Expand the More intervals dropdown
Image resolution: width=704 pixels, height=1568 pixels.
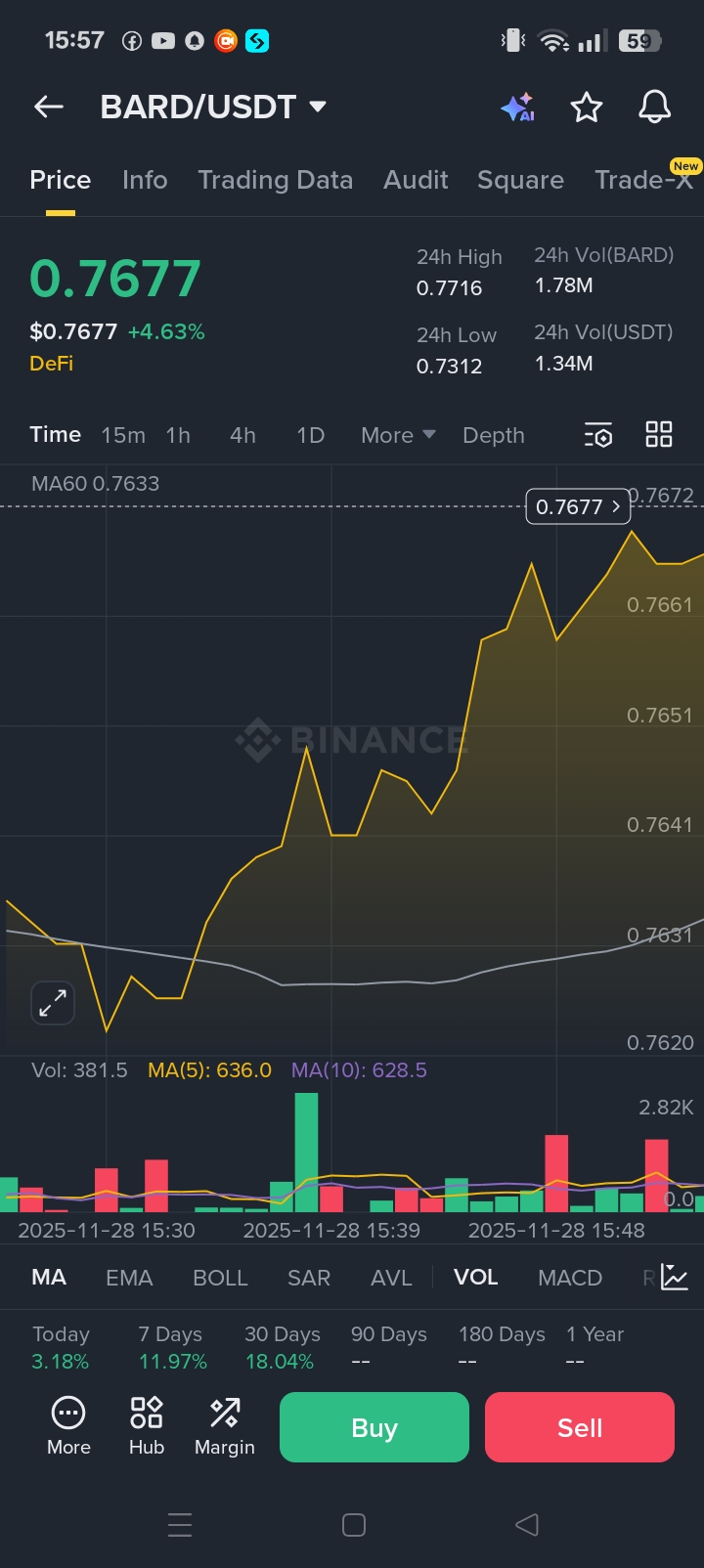coord(397,435)
